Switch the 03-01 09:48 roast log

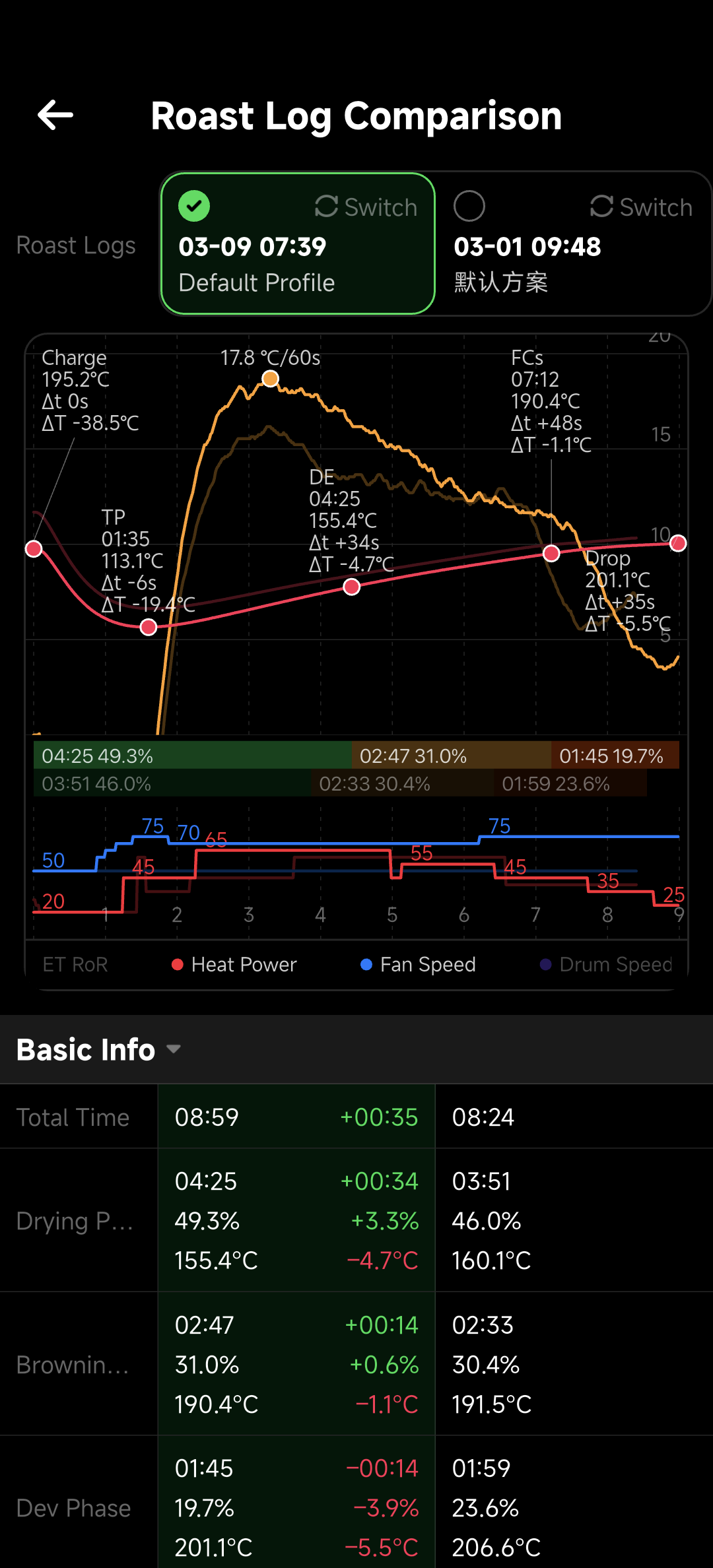tap(641, 207)
